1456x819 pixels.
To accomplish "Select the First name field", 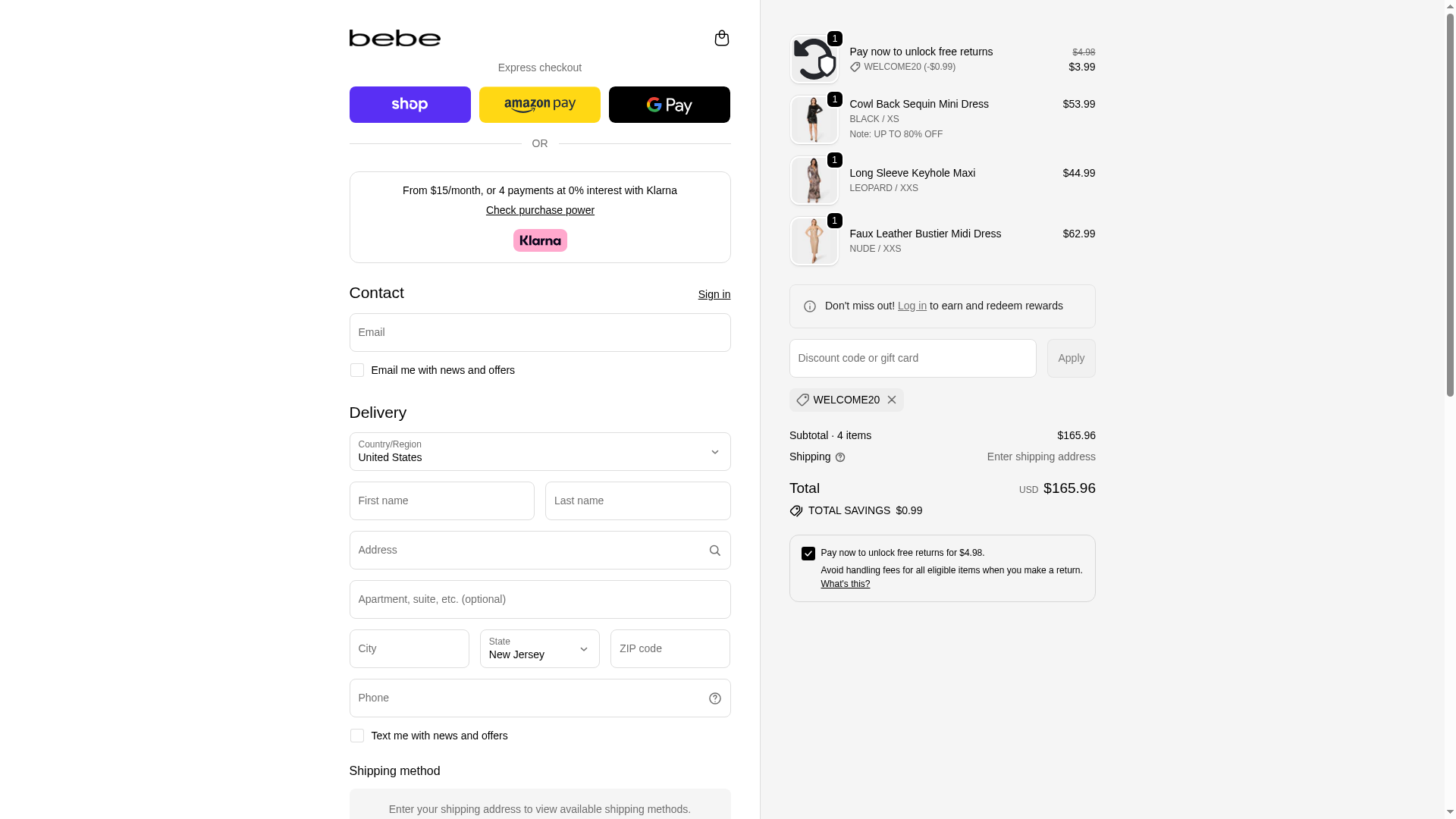I will click(441, 500).
